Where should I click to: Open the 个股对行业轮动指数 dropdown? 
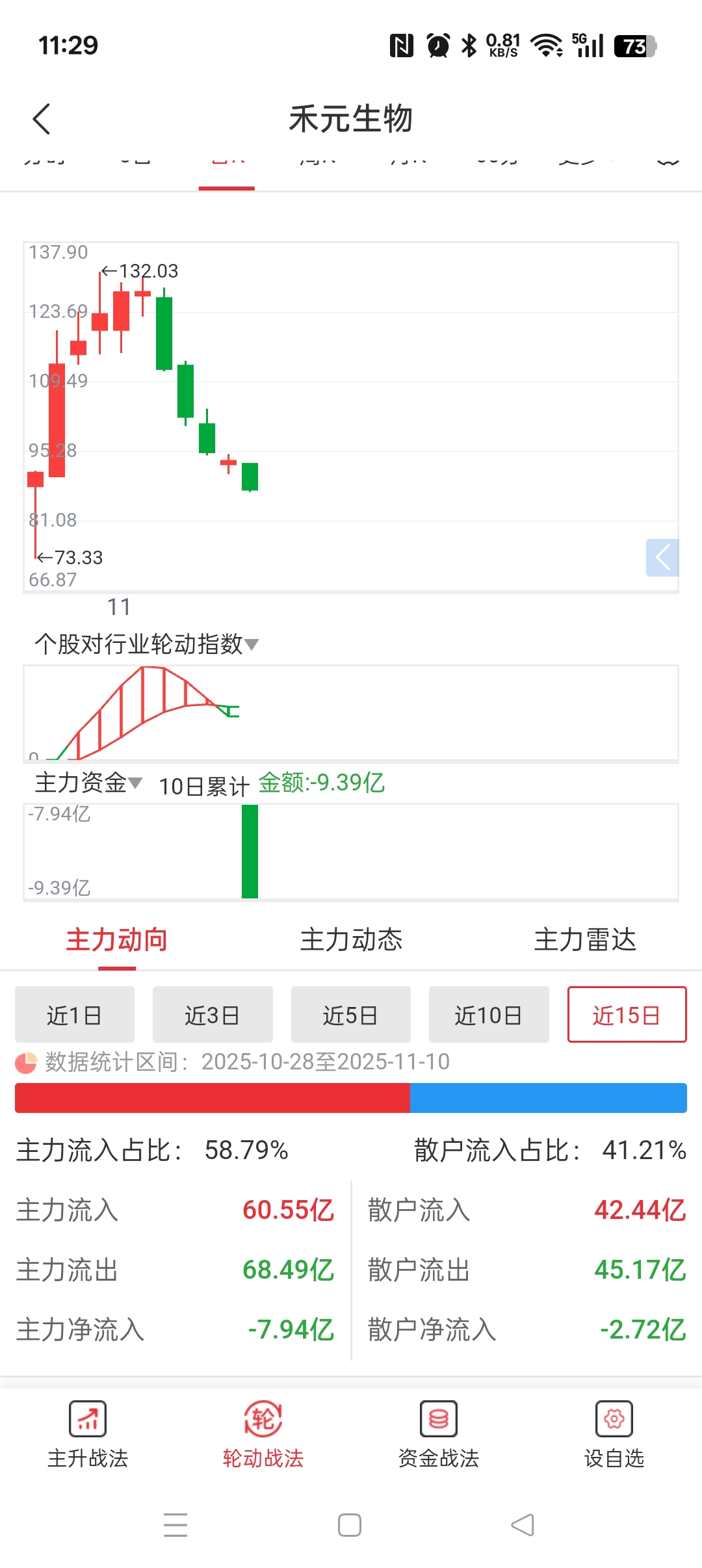147,644
